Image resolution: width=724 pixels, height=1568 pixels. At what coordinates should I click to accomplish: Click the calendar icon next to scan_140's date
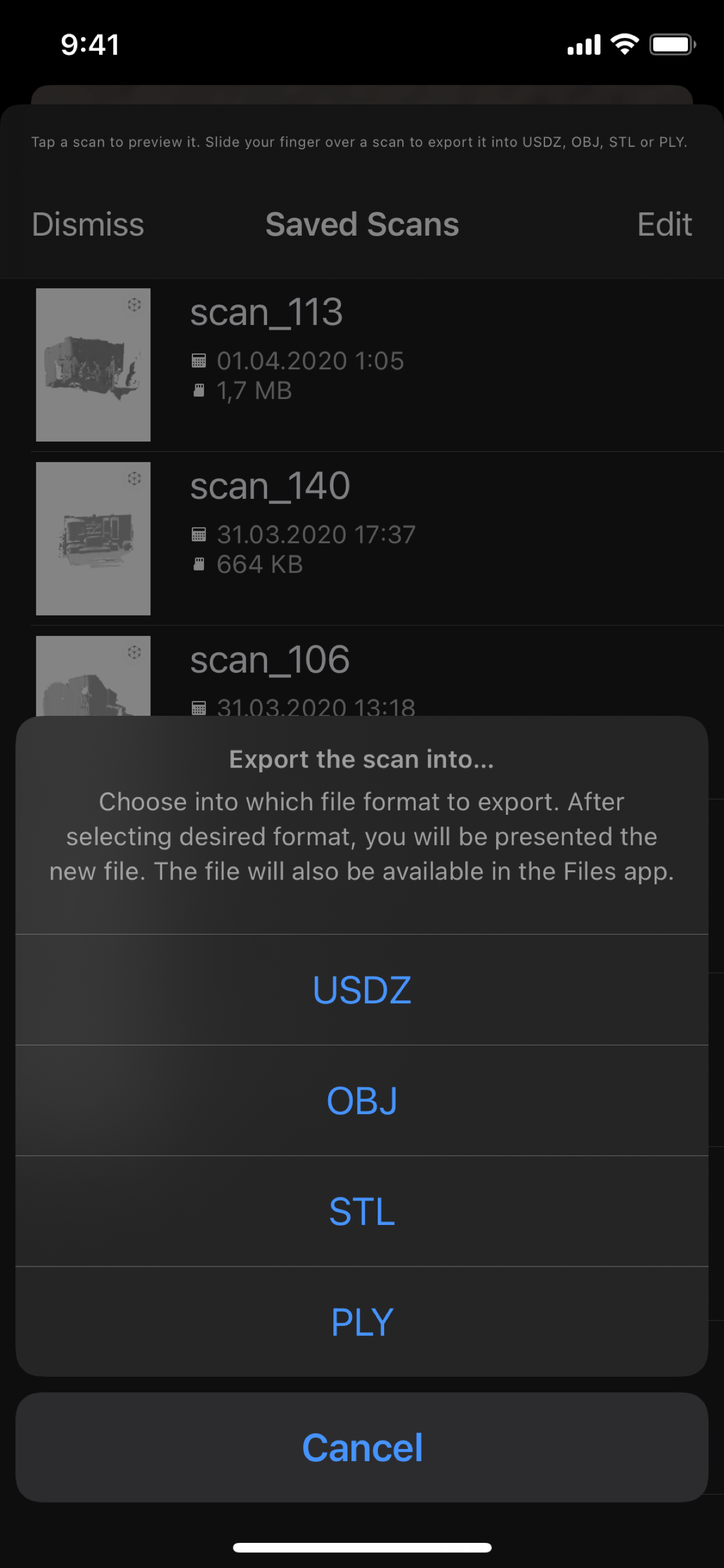click(199, 534)
